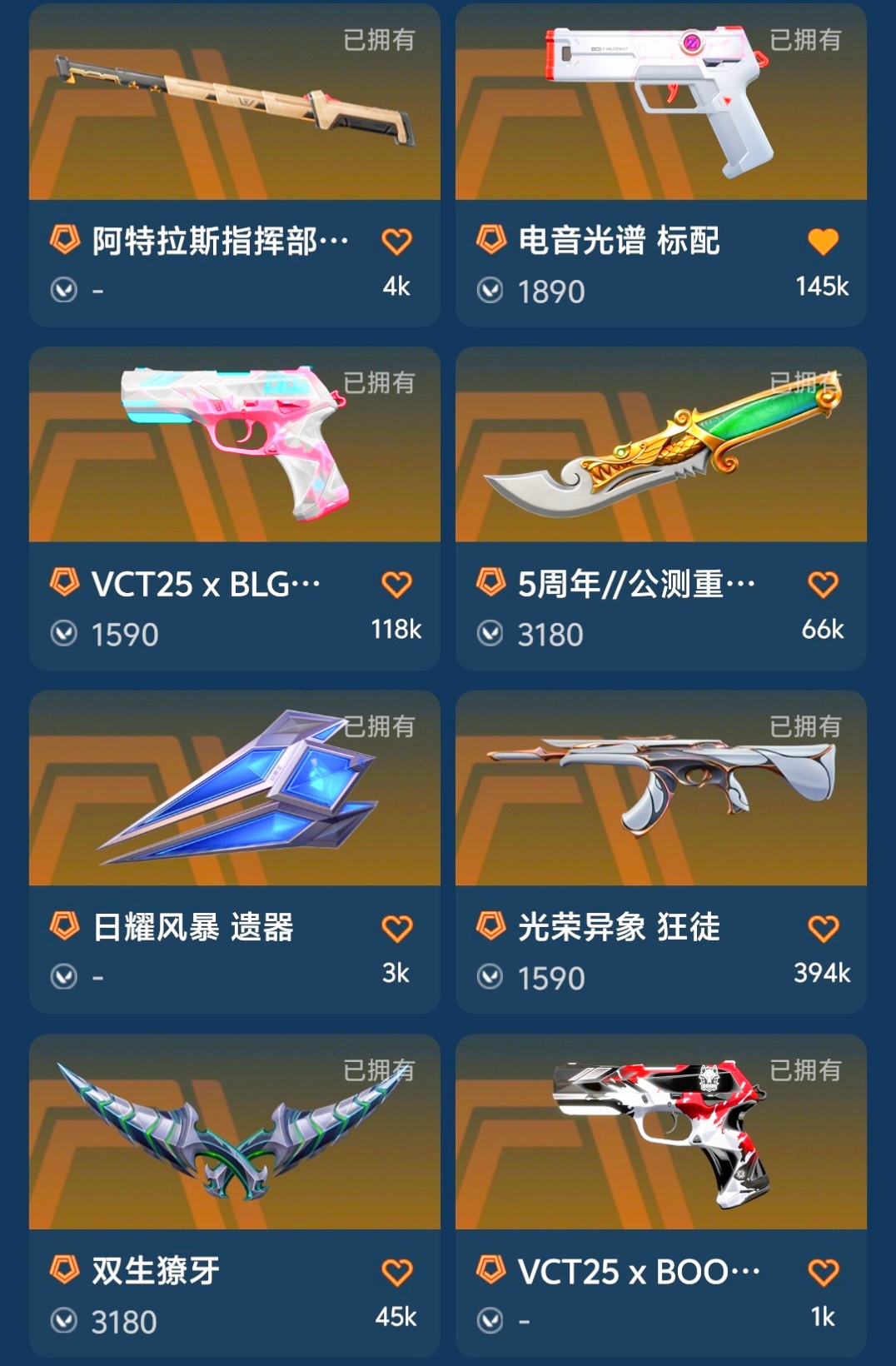Like the VCT25 x BLG skin
Screen dimensions: 896x1366
coord(396,585)
